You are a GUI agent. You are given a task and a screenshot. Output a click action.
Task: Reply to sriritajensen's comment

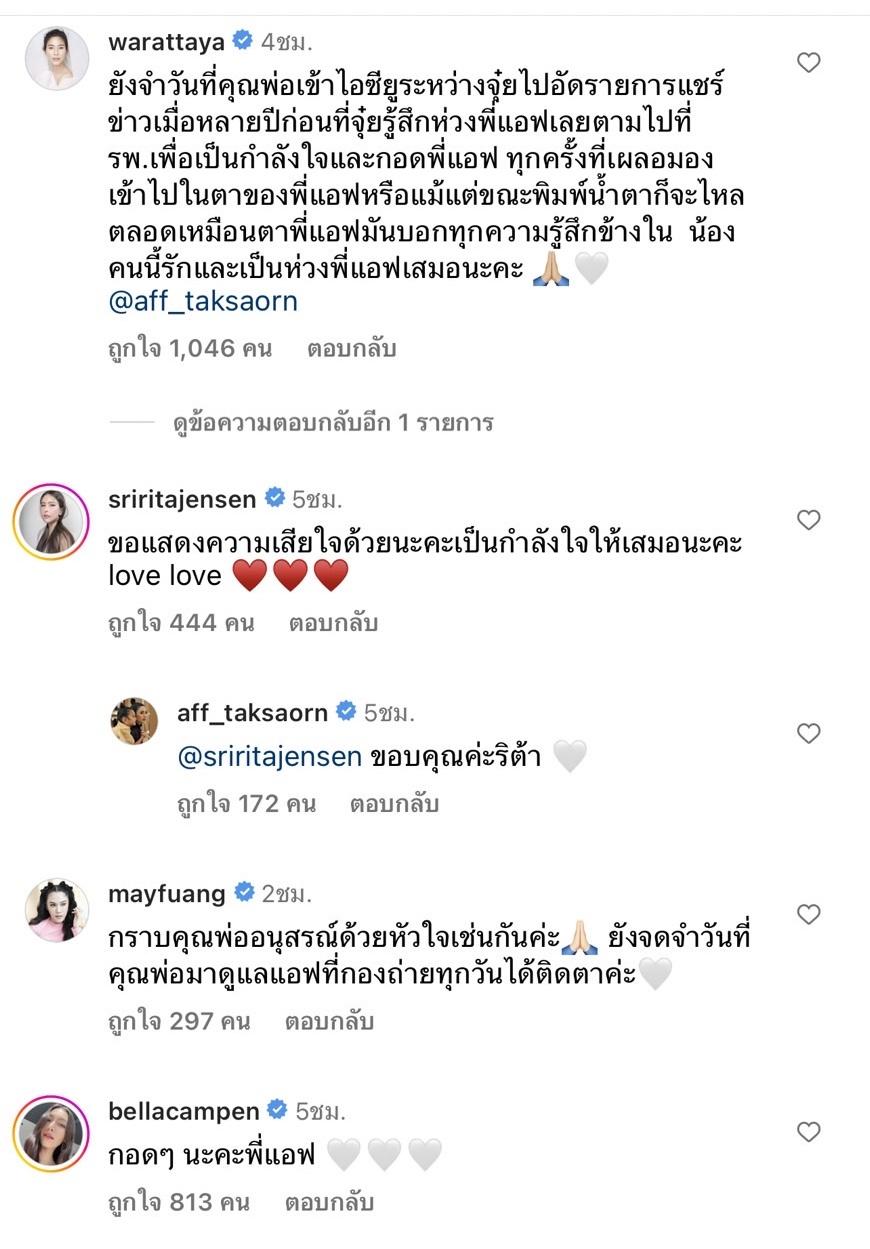pos(333,624)
